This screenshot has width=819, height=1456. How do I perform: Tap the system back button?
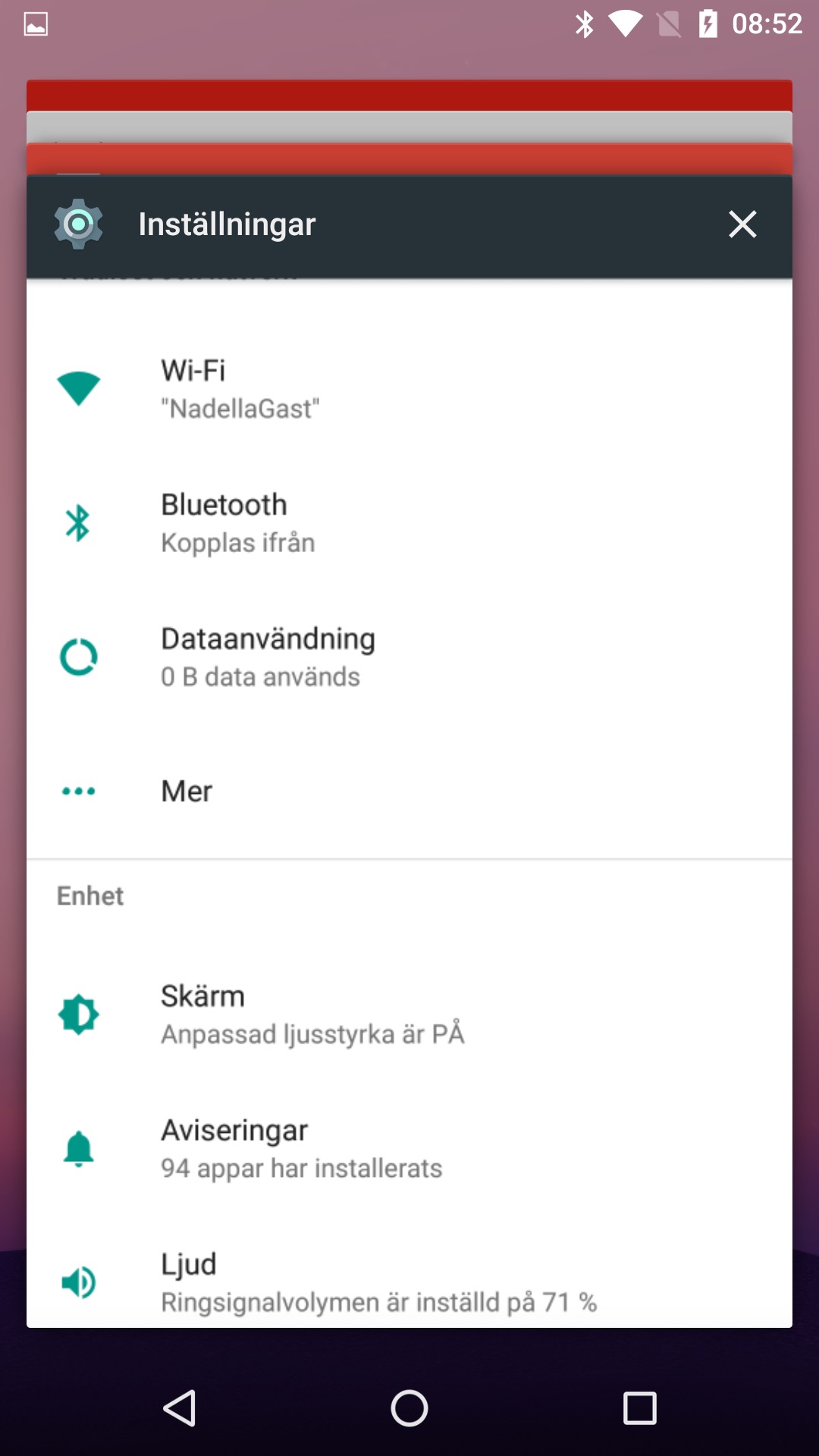(180, 1409)
